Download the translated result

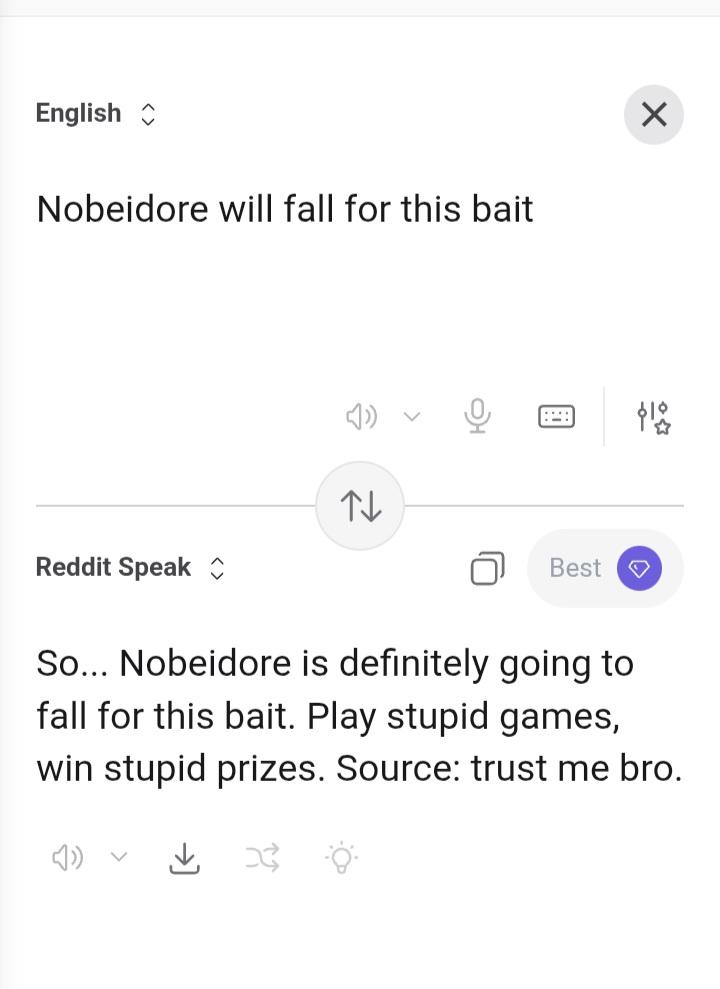[x=184, y=857]
